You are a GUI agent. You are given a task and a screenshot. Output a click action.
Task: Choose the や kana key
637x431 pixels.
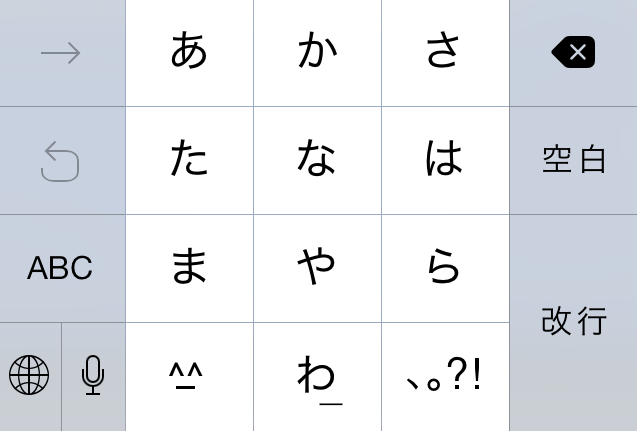pos(317,268)
